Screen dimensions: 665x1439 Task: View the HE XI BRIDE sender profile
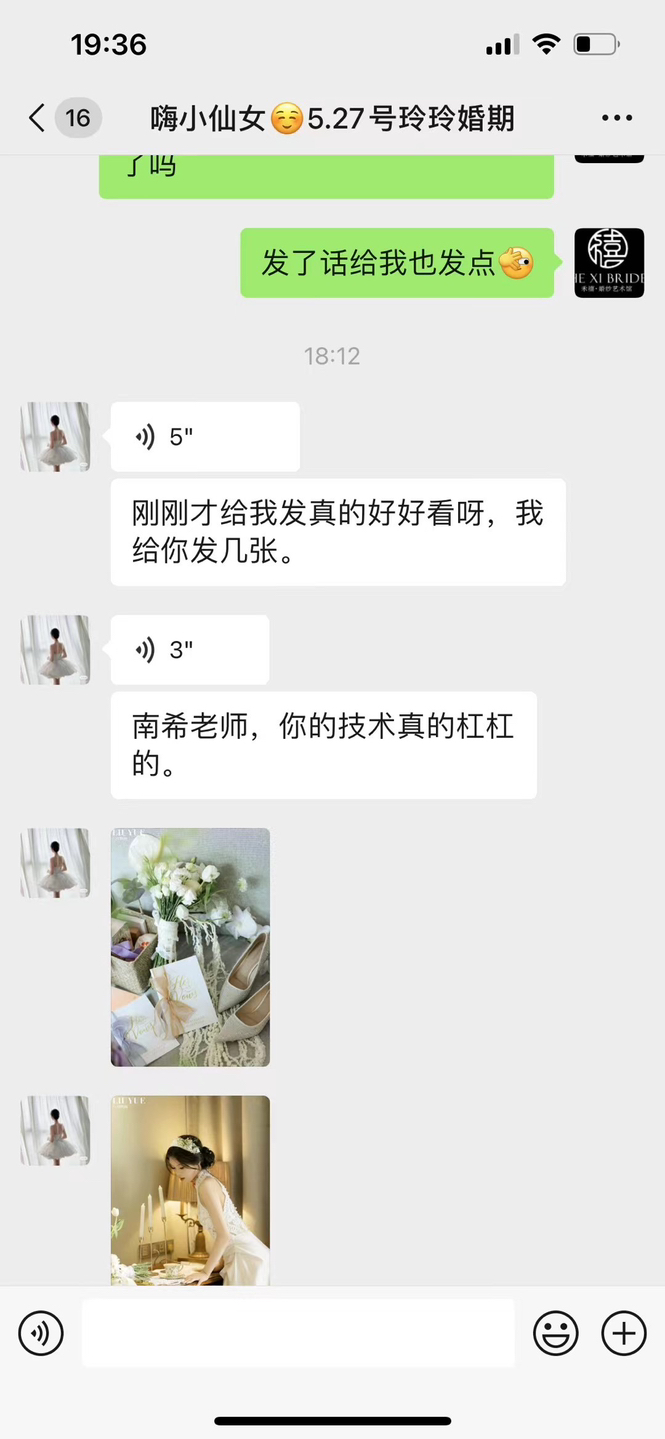click(x=609, y=263)
